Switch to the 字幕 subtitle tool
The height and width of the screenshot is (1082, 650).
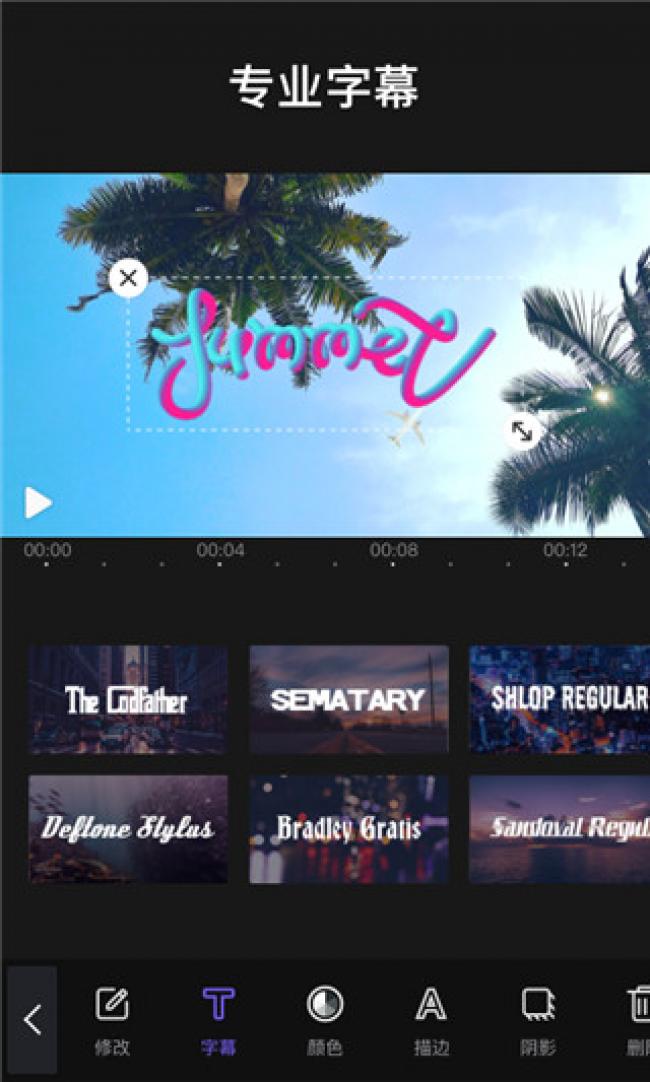[x=218, y=1020]
